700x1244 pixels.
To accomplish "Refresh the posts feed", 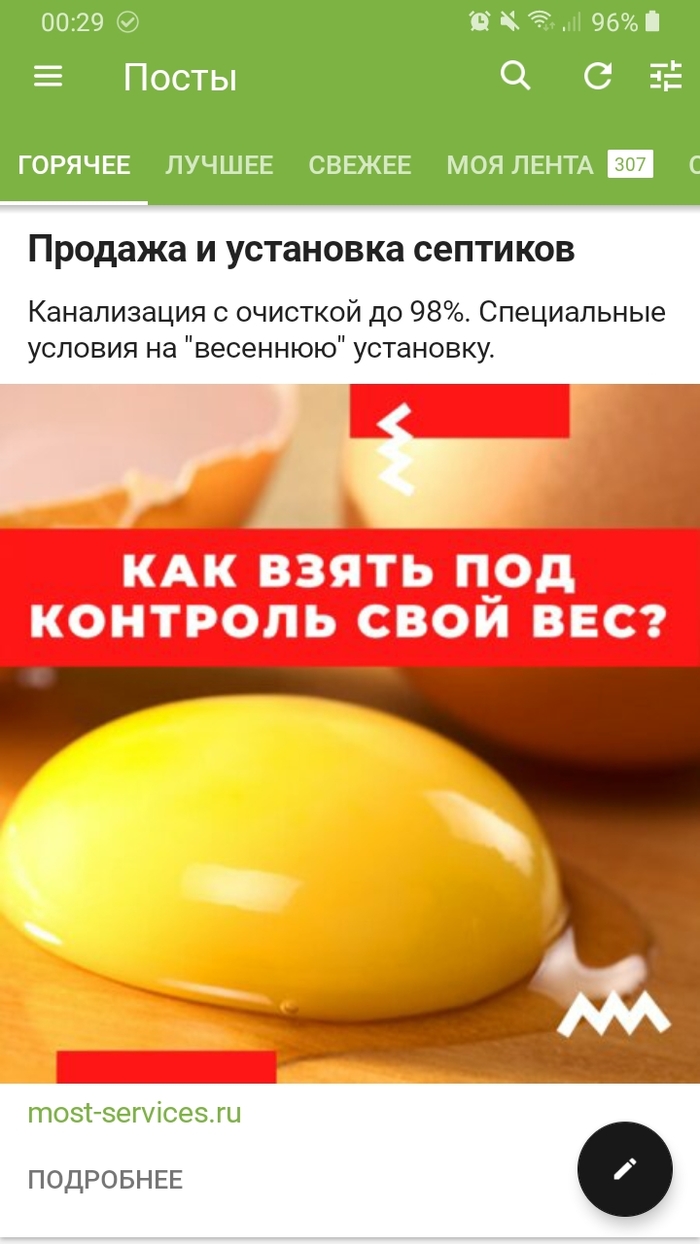I will [598, 76].
